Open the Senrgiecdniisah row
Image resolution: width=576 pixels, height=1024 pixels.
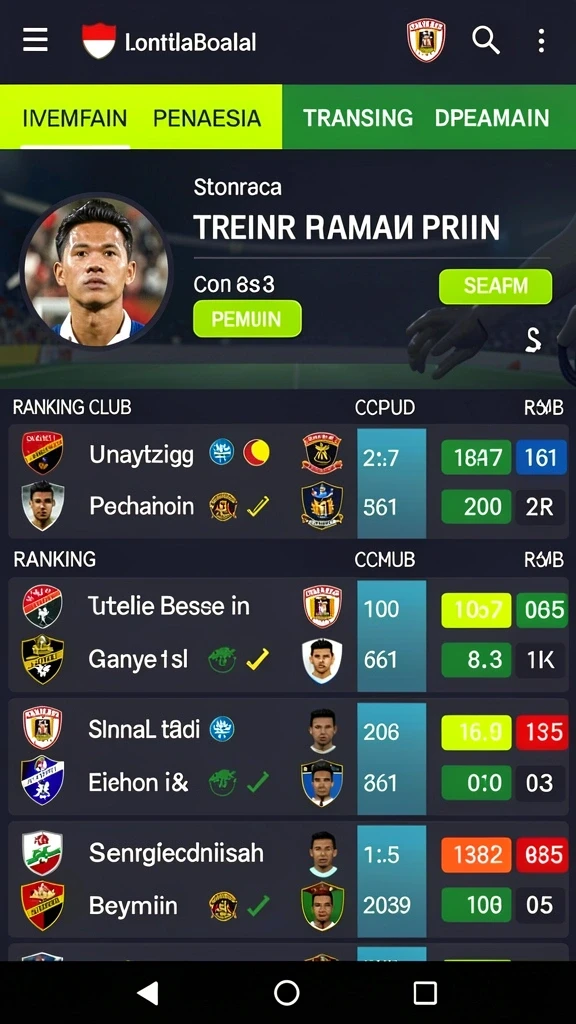point(288,853)
